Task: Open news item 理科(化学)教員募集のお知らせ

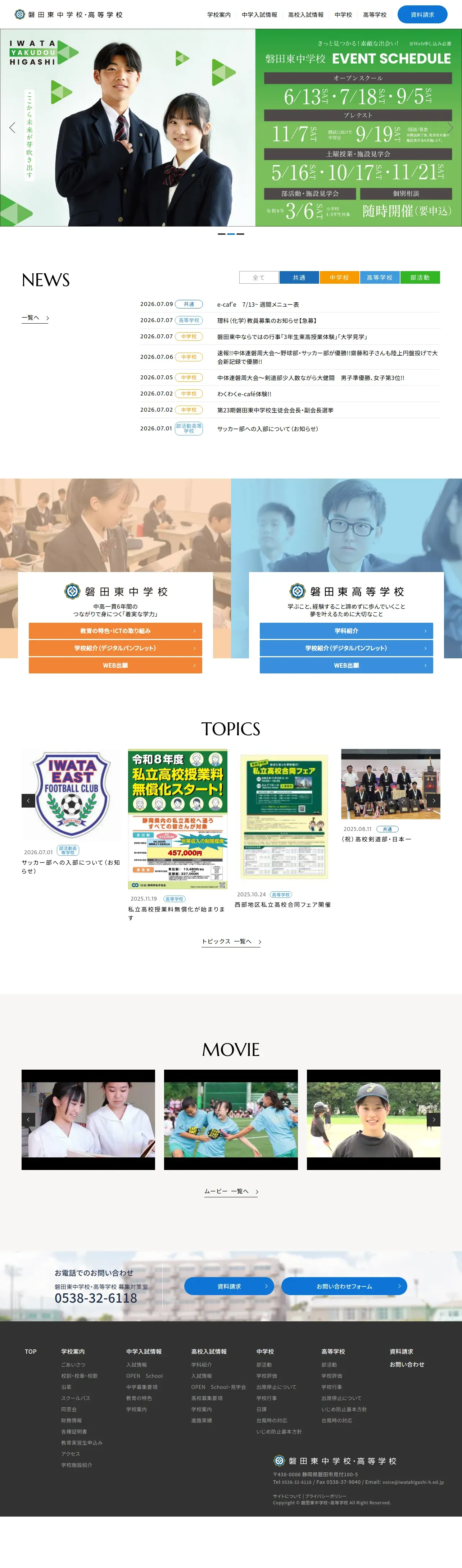Action: click(x=266, y=320)
